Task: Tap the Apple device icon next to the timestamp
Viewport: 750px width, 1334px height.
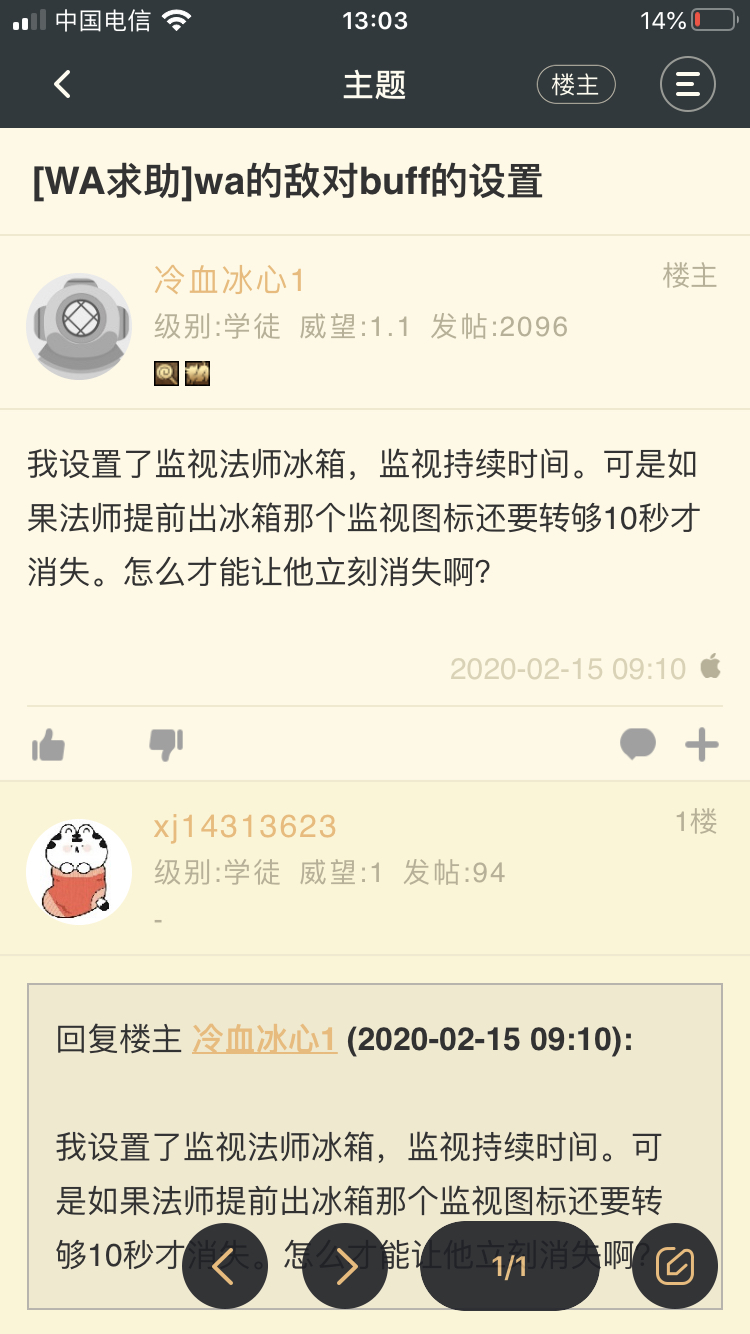Action: (709, 666)
